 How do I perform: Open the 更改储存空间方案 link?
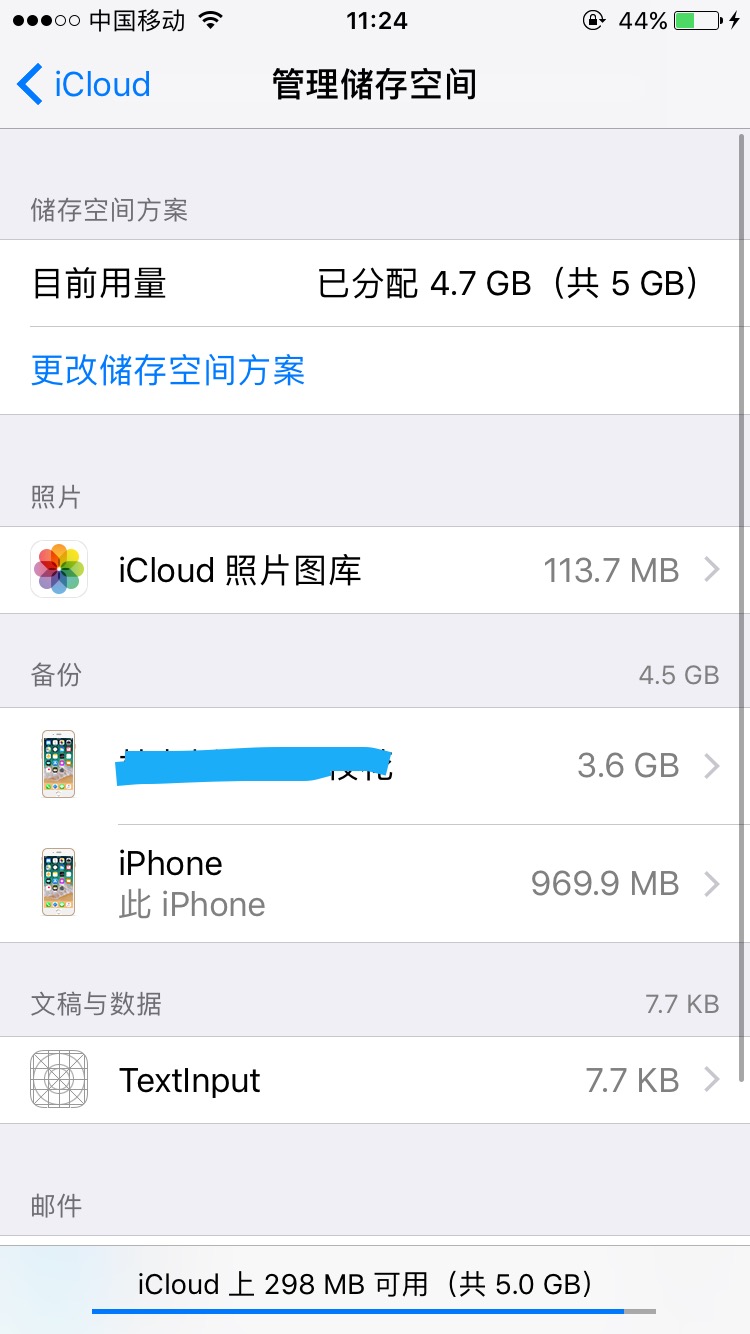[167, 369]
